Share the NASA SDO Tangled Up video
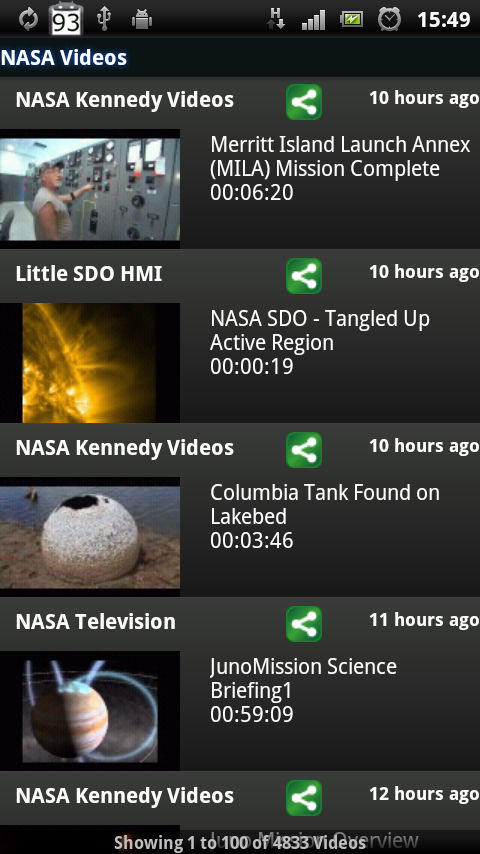The height and width of the screenshot is (854, 480). click(x=304, y=276)
